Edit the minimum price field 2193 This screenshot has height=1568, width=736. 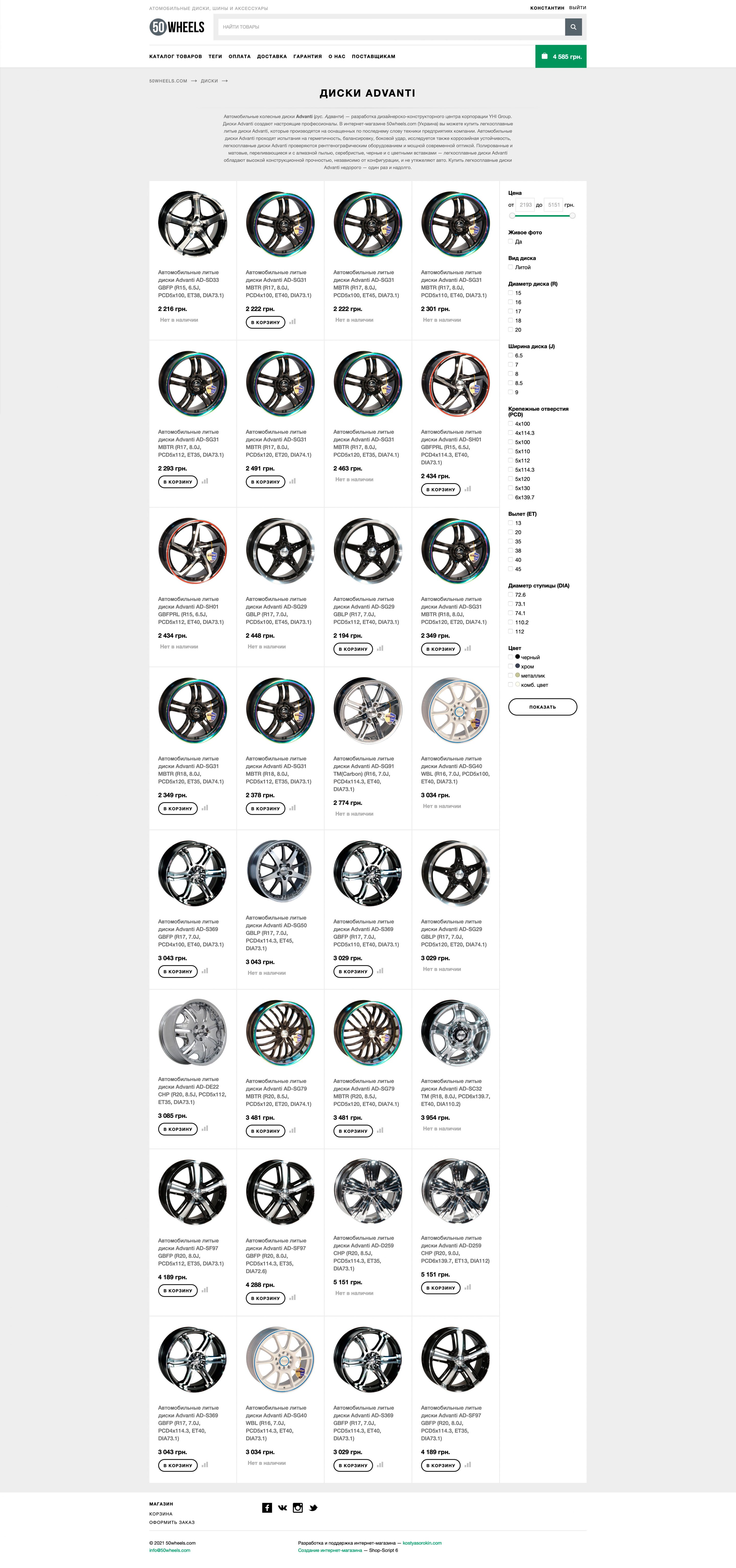[x=525, y=205]
